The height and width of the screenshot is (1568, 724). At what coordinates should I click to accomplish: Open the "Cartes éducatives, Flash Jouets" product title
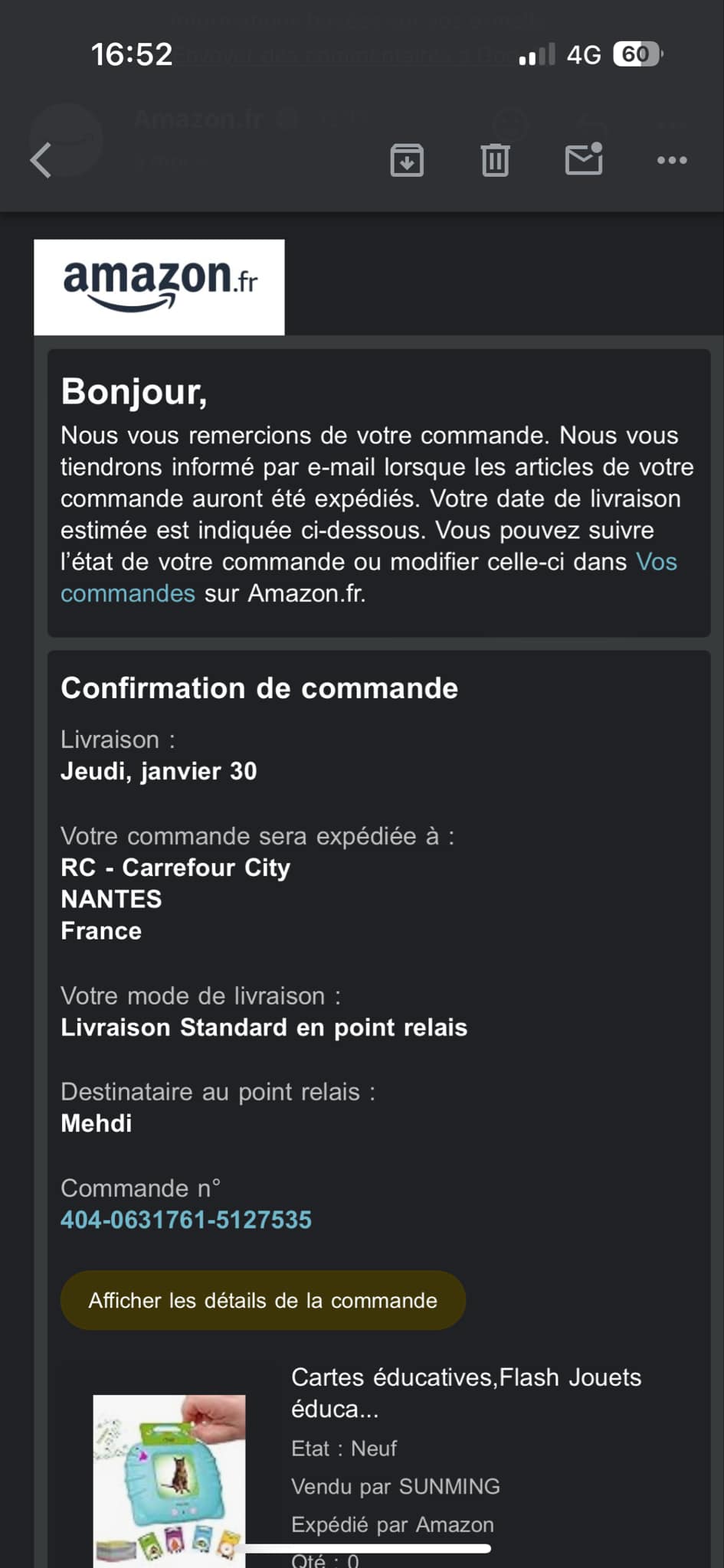pos(465,1392)
